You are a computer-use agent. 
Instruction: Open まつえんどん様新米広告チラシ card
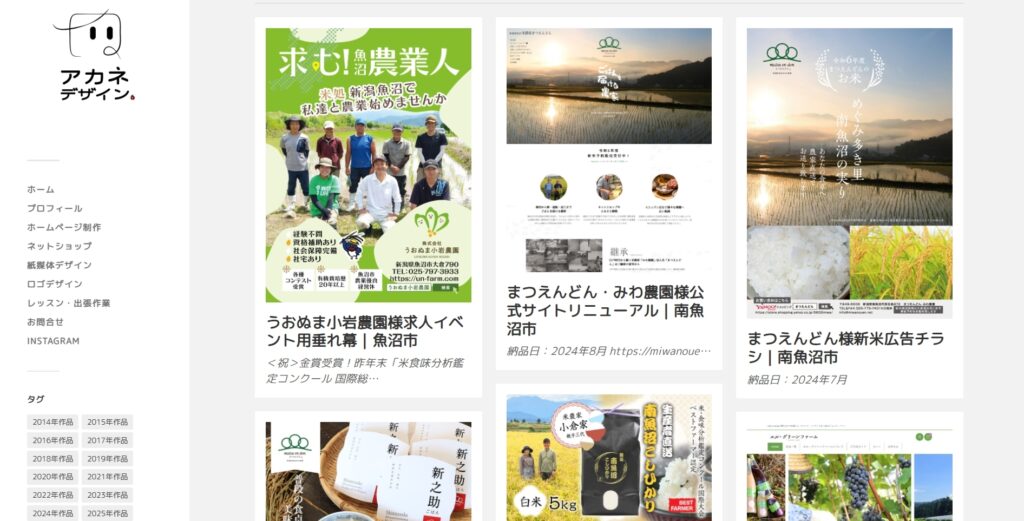pyautogui.click(x=848, y=347)
